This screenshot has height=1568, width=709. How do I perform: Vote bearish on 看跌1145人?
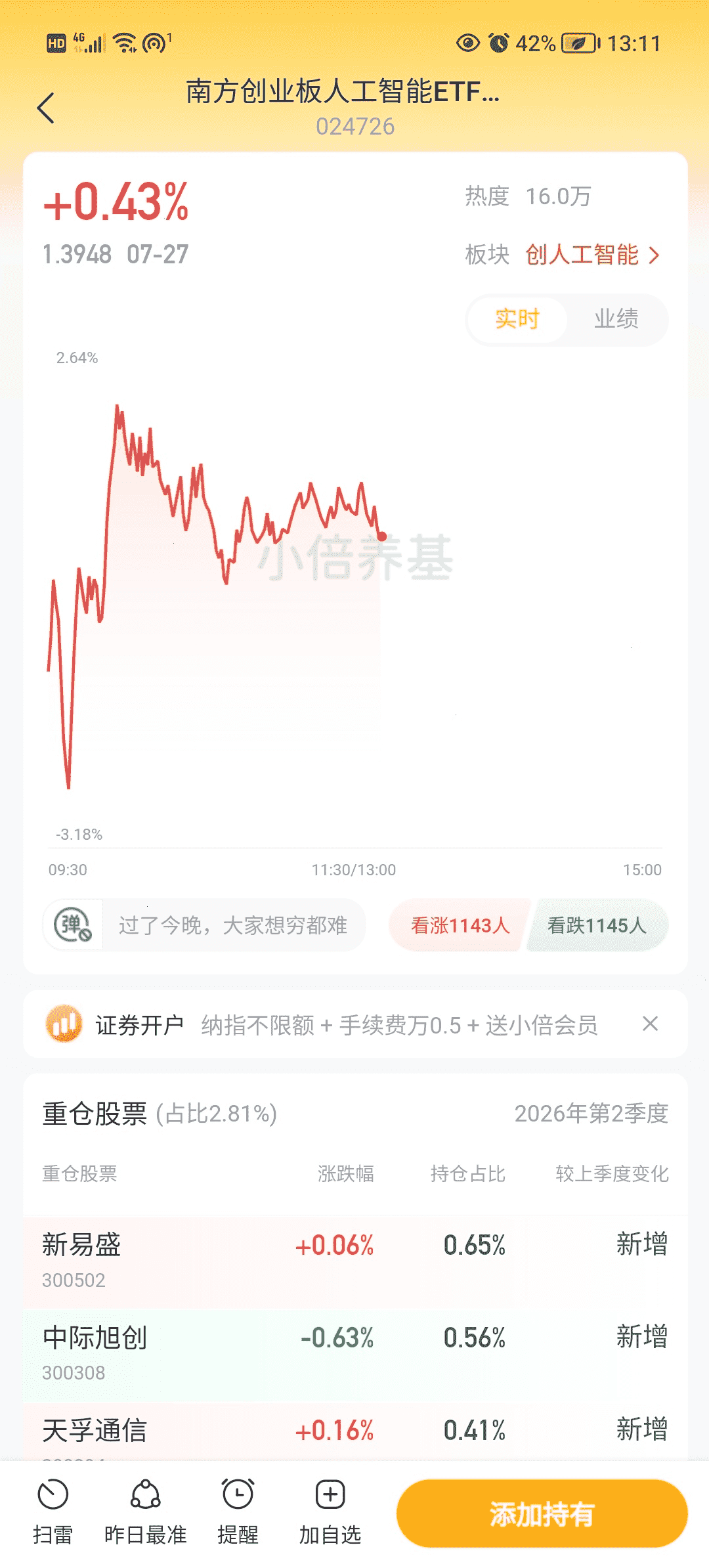[597, 925]
